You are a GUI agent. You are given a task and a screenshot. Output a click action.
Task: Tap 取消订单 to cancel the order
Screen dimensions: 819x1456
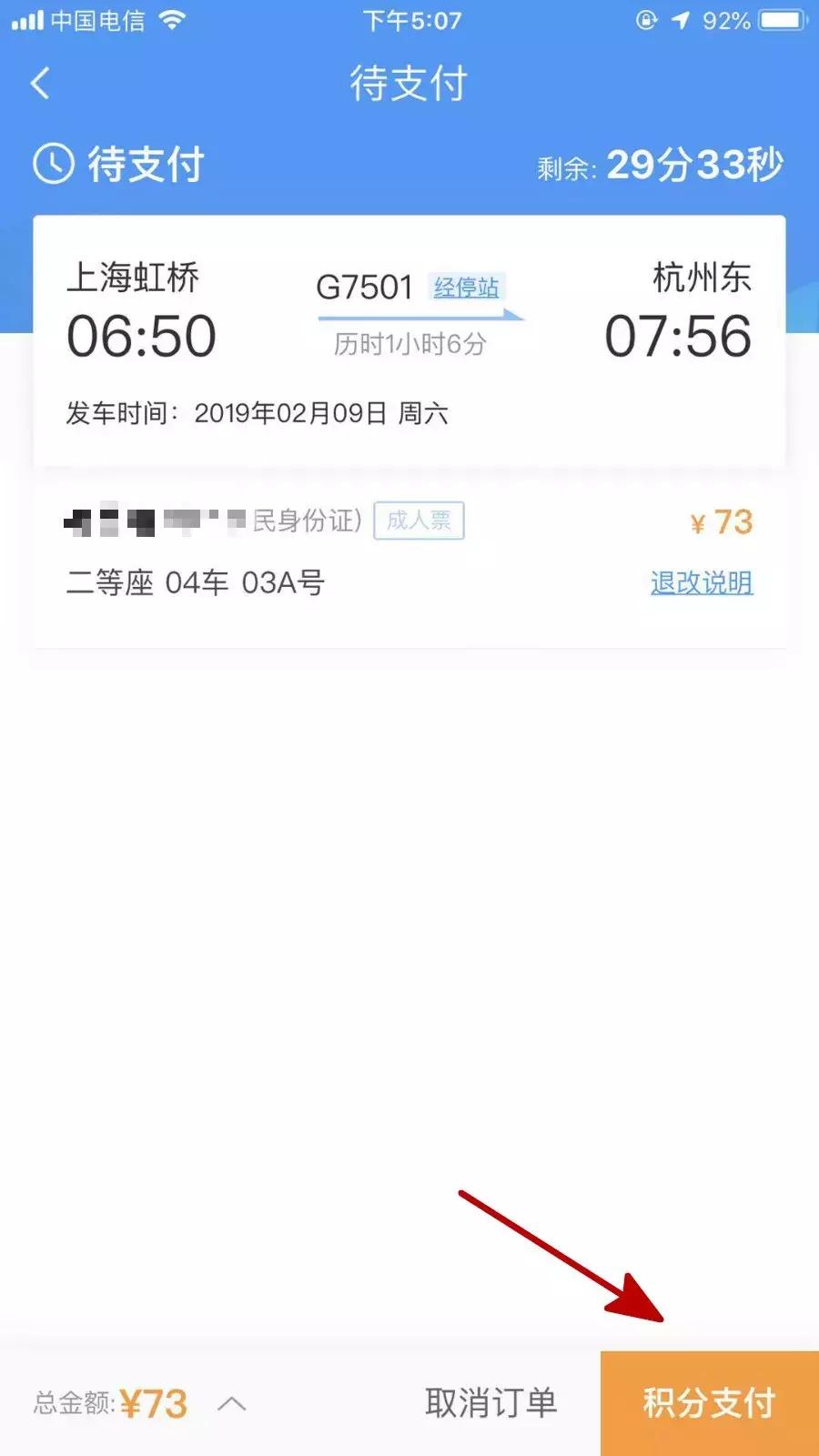(x=490, y=1404)
